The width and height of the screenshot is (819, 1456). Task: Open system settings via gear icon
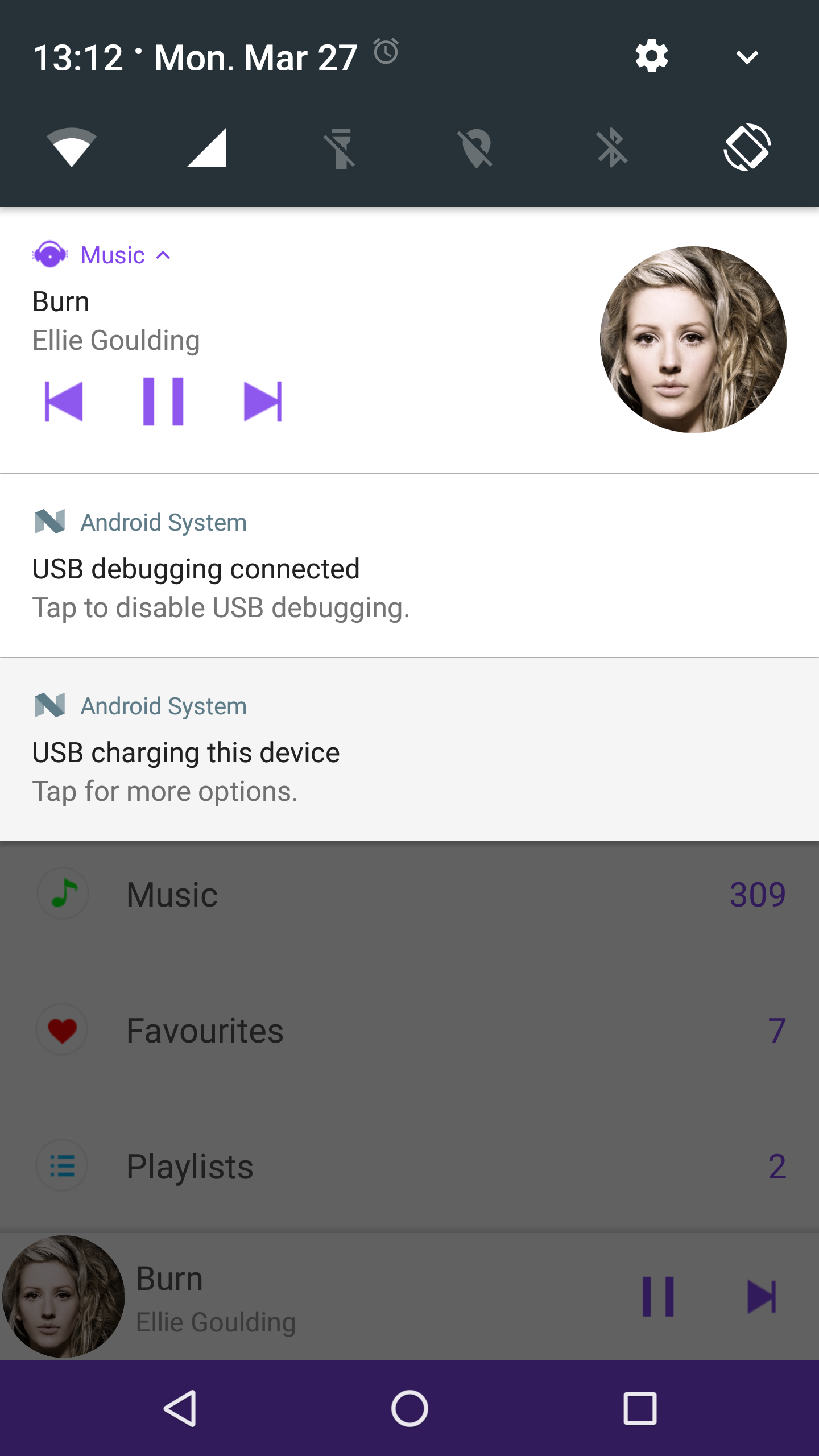tap(652, 56)
